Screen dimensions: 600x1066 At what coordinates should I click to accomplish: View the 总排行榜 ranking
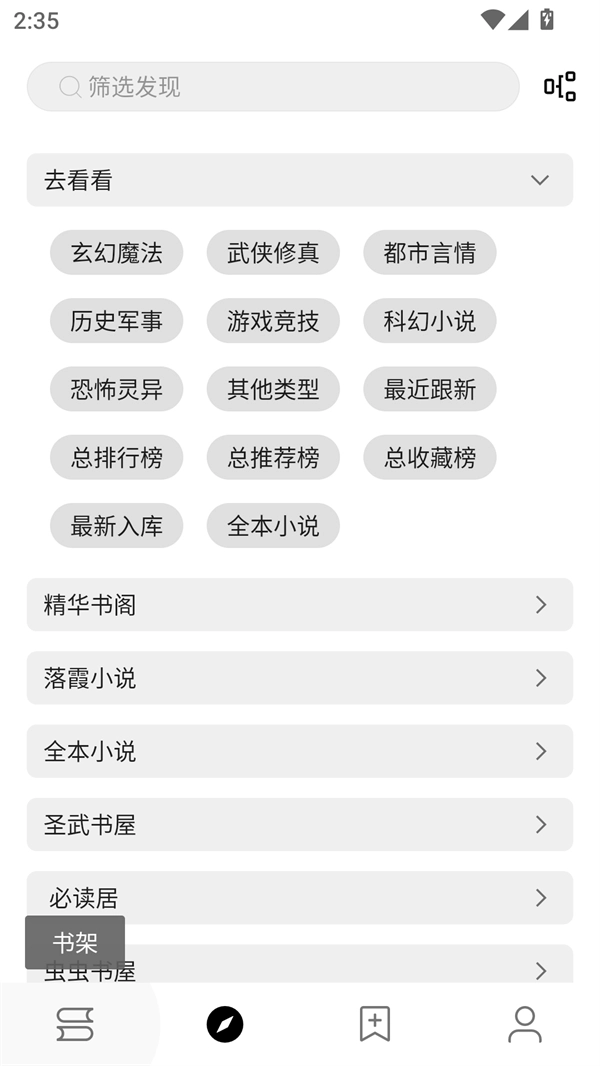point(116,458)
